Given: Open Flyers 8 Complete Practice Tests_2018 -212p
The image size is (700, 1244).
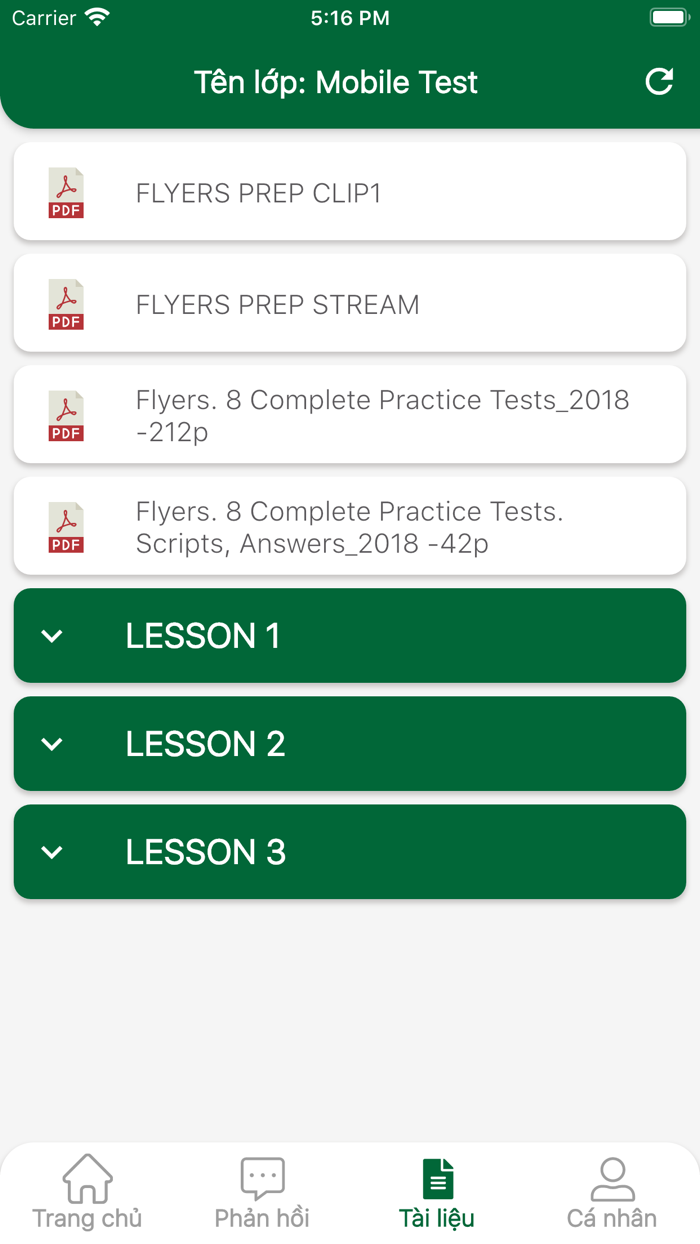Looking at the screenshot, I should [x=350, y=414].
